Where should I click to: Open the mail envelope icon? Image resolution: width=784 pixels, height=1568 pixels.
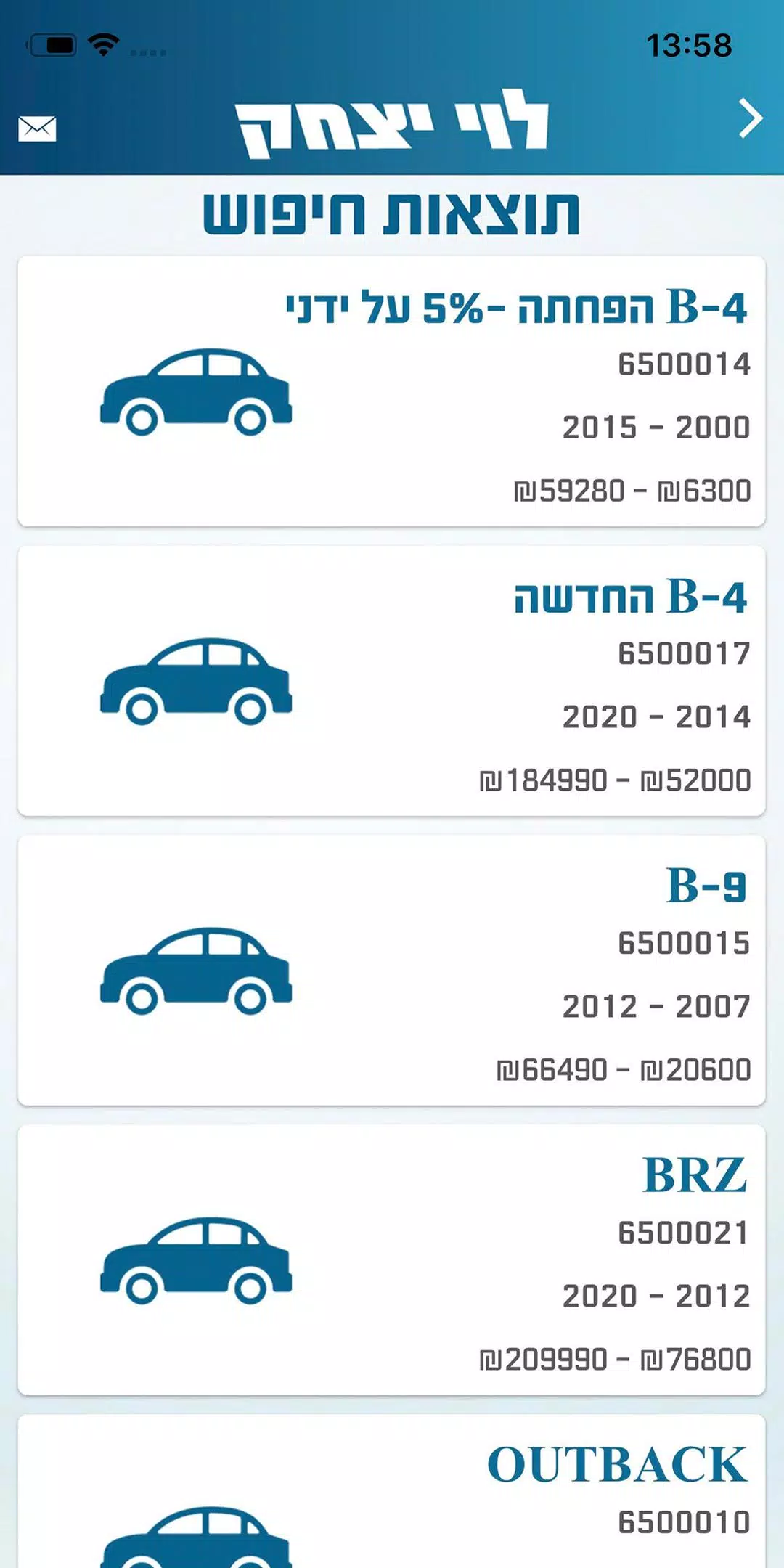pos(37,128)
